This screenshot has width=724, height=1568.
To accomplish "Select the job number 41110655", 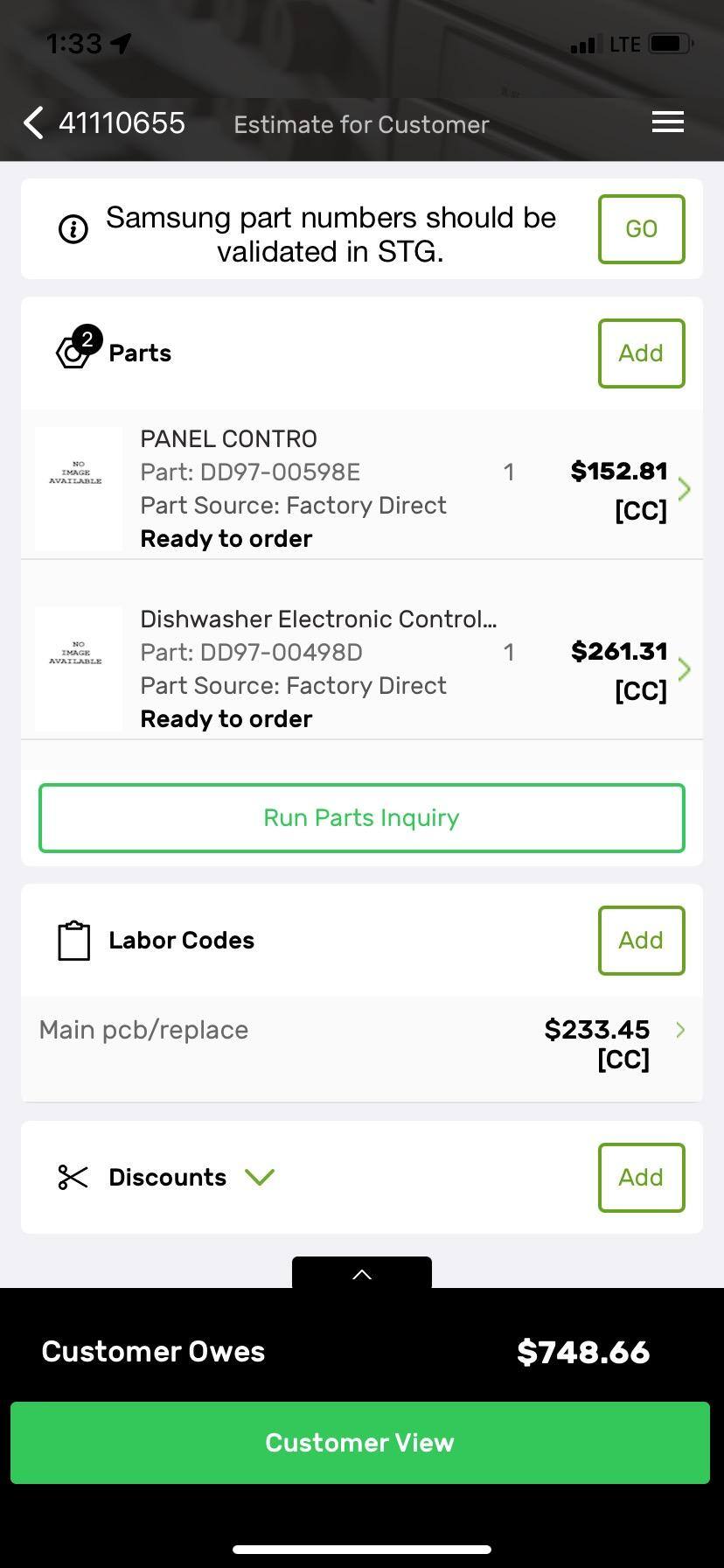I will [122, 122].
